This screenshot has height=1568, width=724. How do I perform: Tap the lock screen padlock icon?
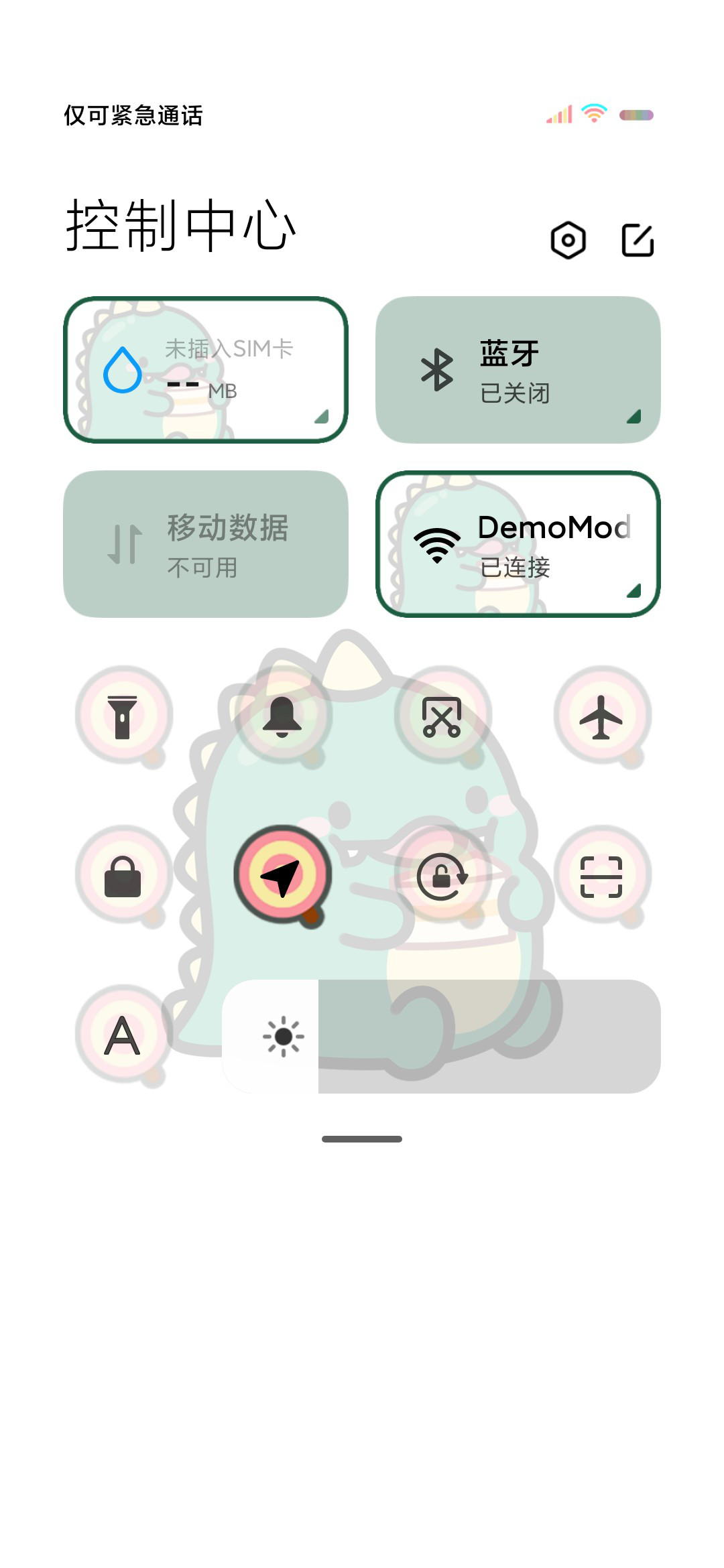point(123,876)
